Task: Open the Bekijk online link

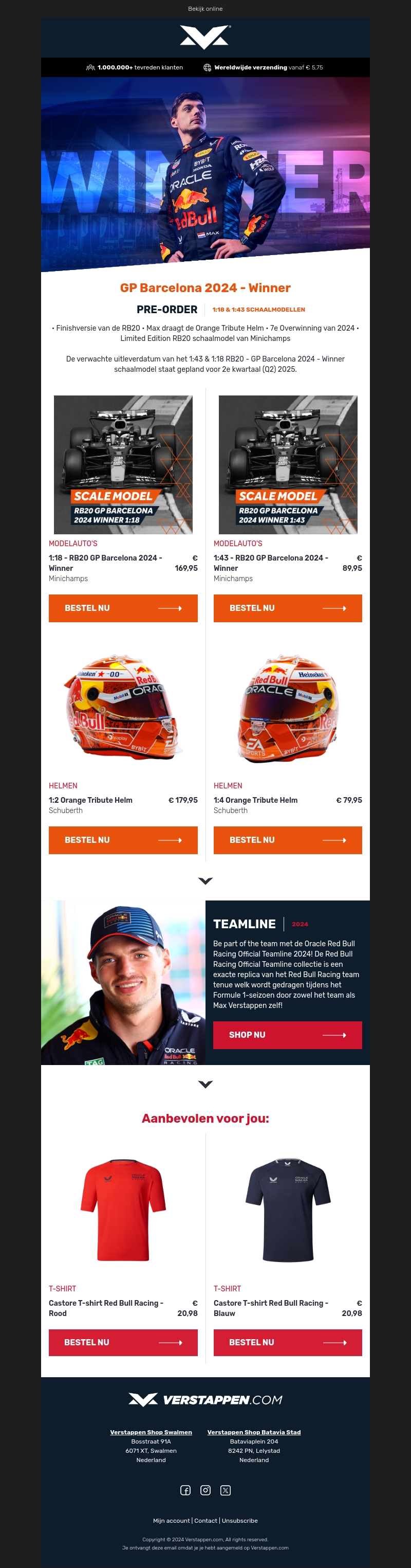Action: coord(205,9)
